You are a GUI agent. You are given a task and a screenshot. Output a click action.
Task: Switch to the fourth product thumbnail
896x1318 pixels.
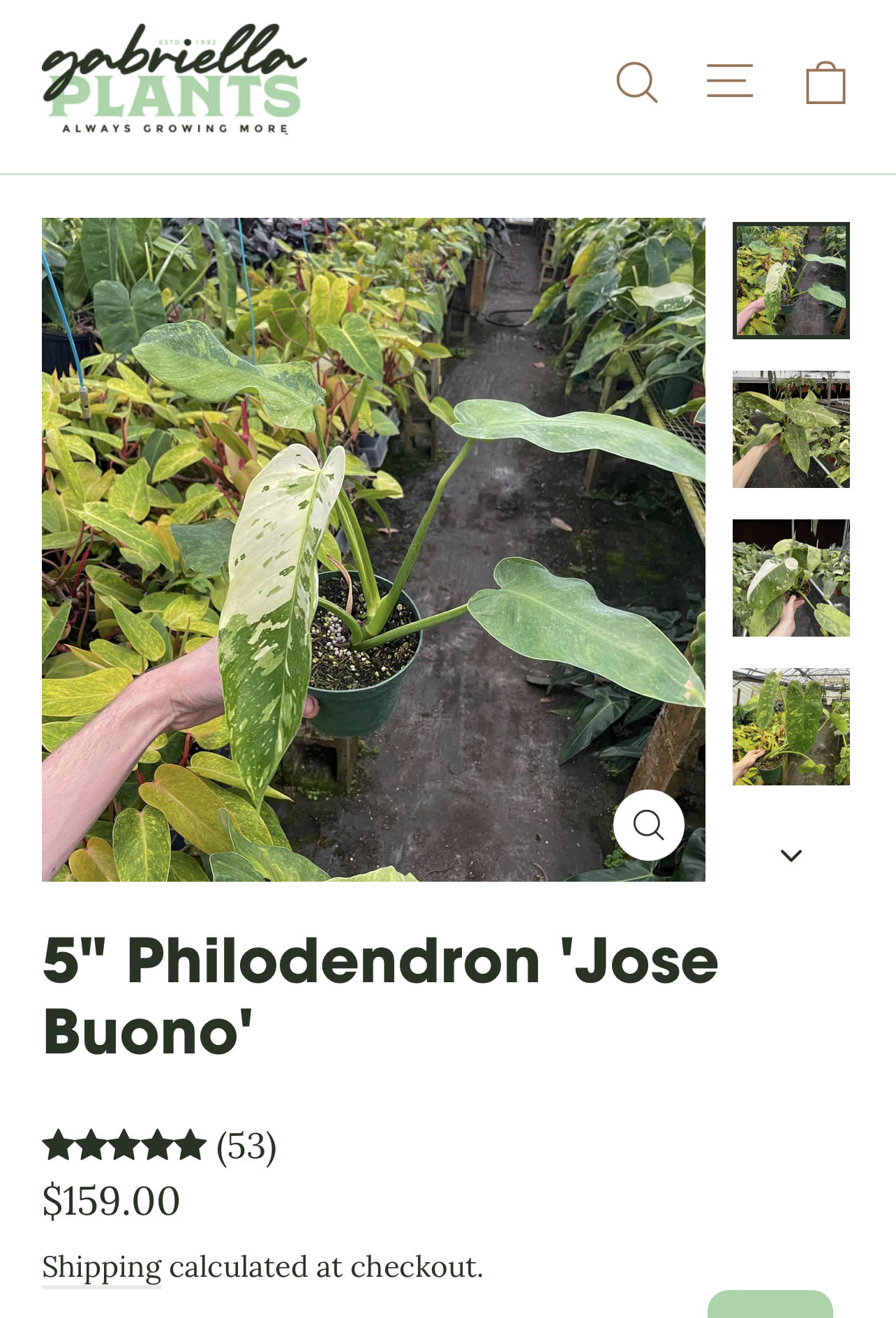pos(791,727)
